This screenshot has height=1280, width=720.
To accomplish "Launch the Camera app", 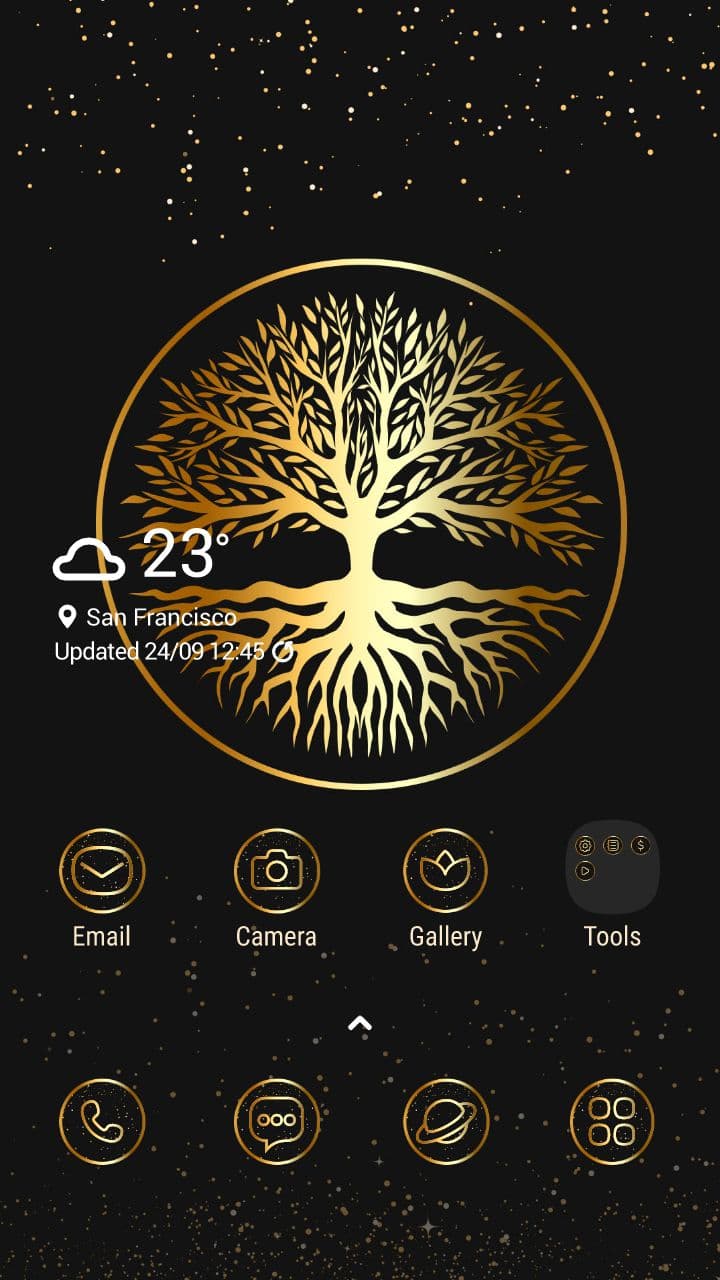I will [x=277, y=869].
